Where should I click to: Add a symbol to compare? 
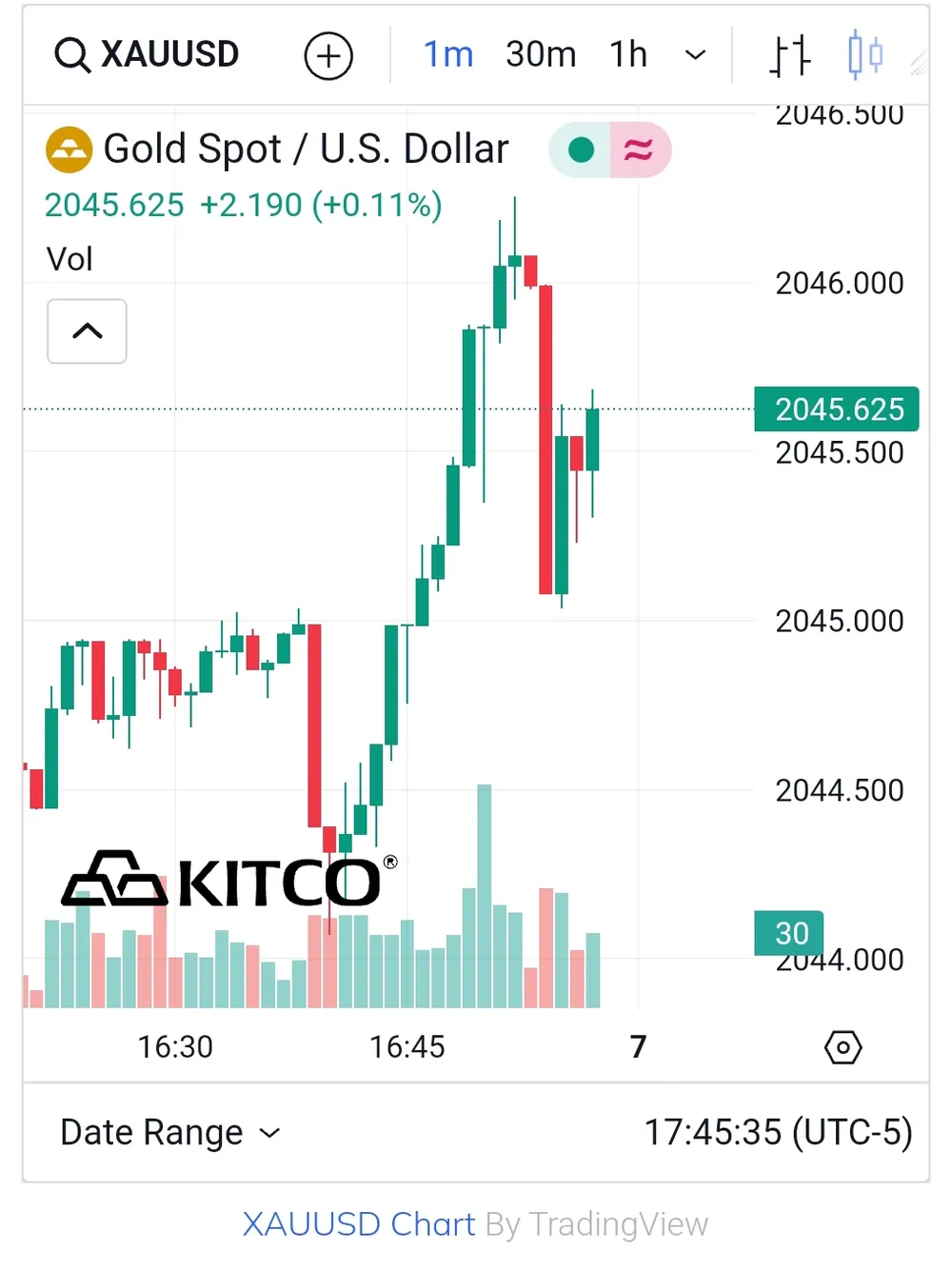pos(328,56)
